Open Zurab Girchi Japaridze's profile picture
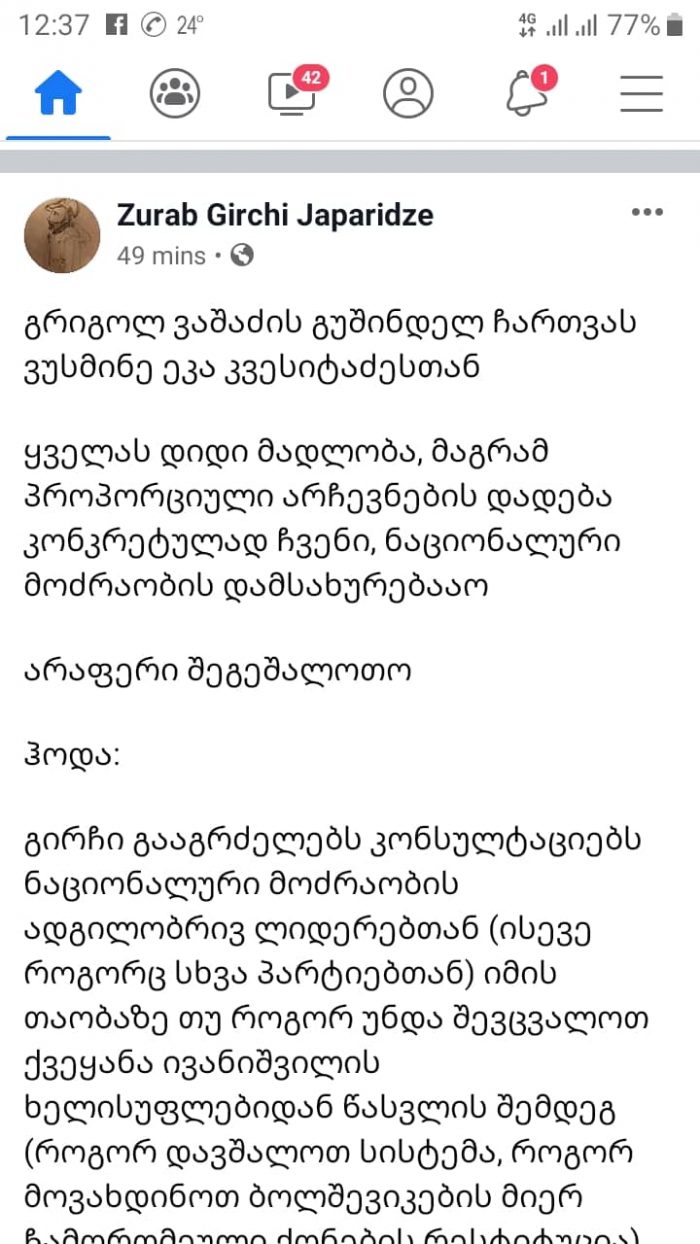 tap(62, 235)
